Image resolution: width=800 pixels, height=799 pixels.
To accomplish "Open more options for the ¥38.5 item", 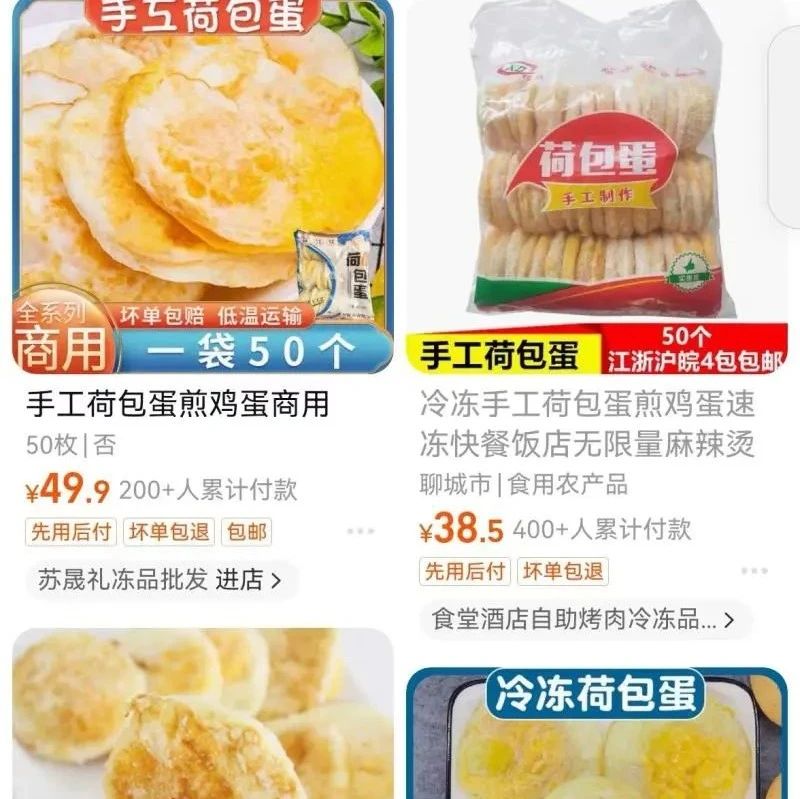I will (x=755, y=571).
